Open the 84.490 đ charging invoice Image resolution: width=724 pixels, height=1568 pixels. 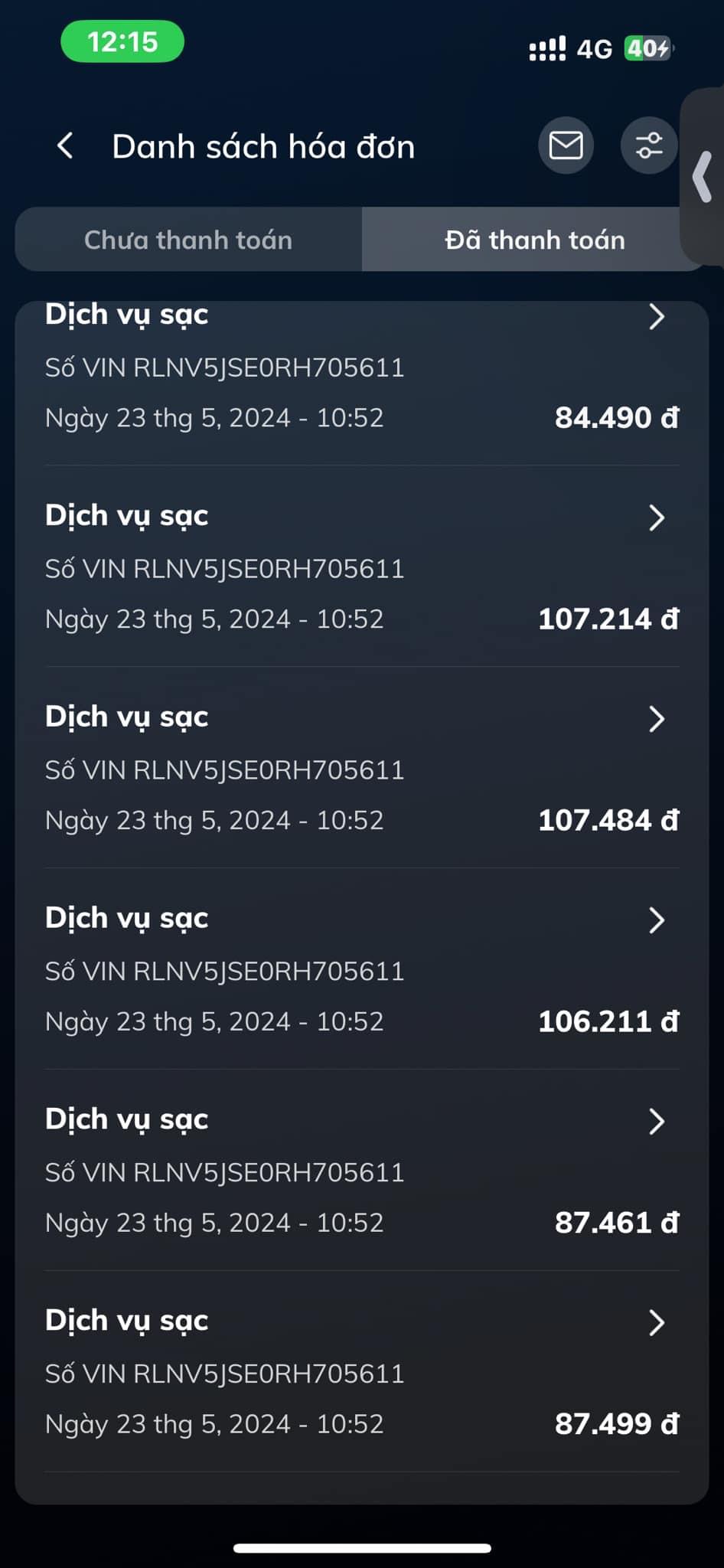(361, 367)
